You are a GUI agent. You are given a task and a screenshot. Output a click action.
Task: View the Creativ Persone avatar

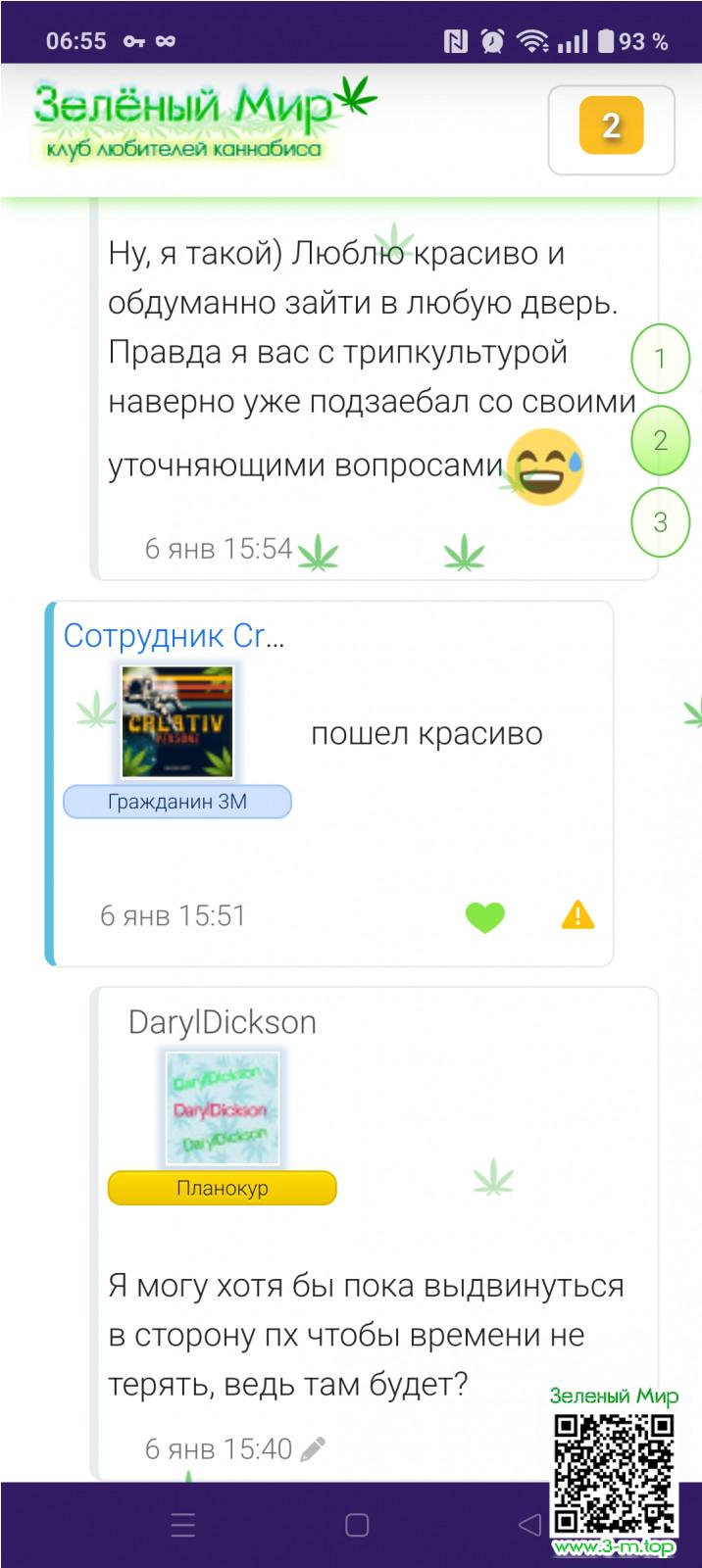[177, 722]
